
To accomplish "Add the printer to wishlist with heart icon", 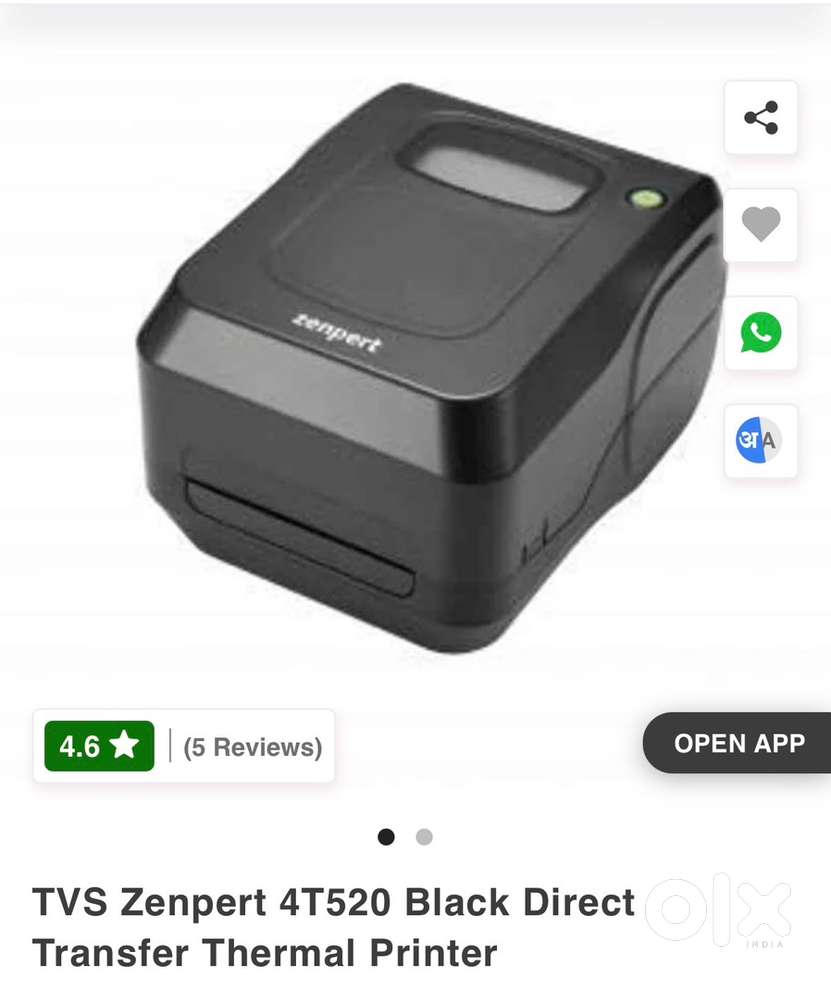I will point(761,226).
